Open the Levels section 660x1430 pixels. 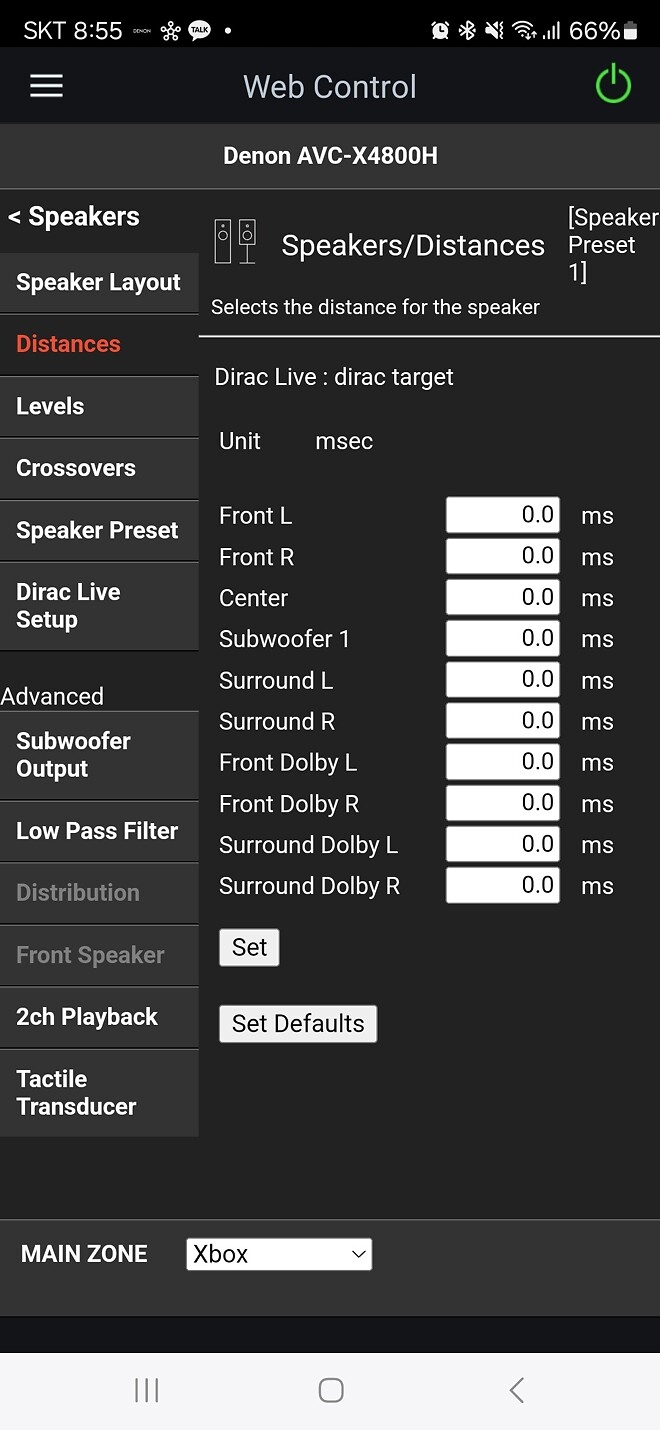coord(50,406)
